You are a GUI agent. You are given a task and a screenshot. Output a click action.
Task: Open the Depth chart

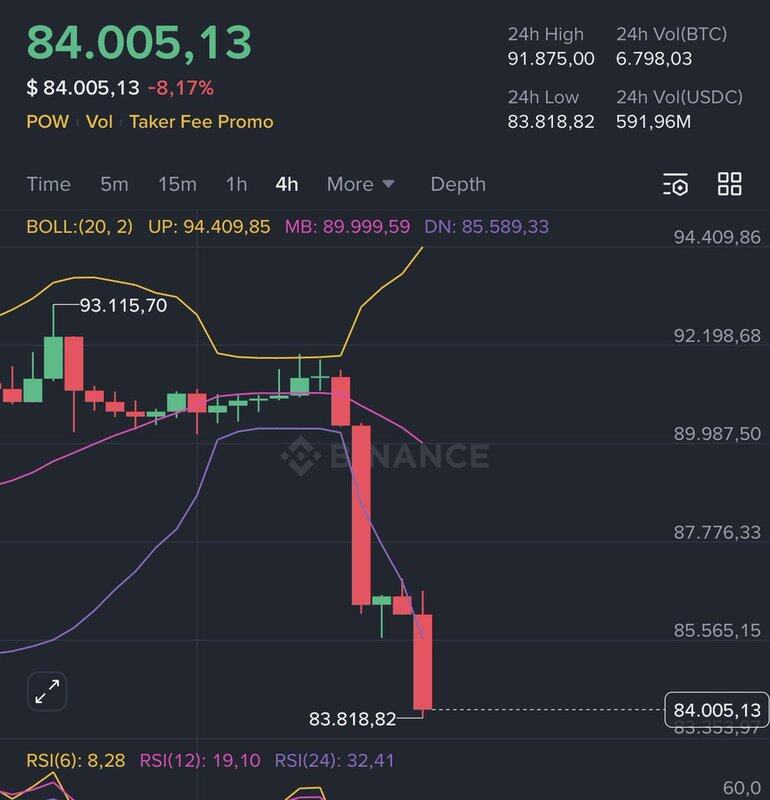(x=458, y=184)
